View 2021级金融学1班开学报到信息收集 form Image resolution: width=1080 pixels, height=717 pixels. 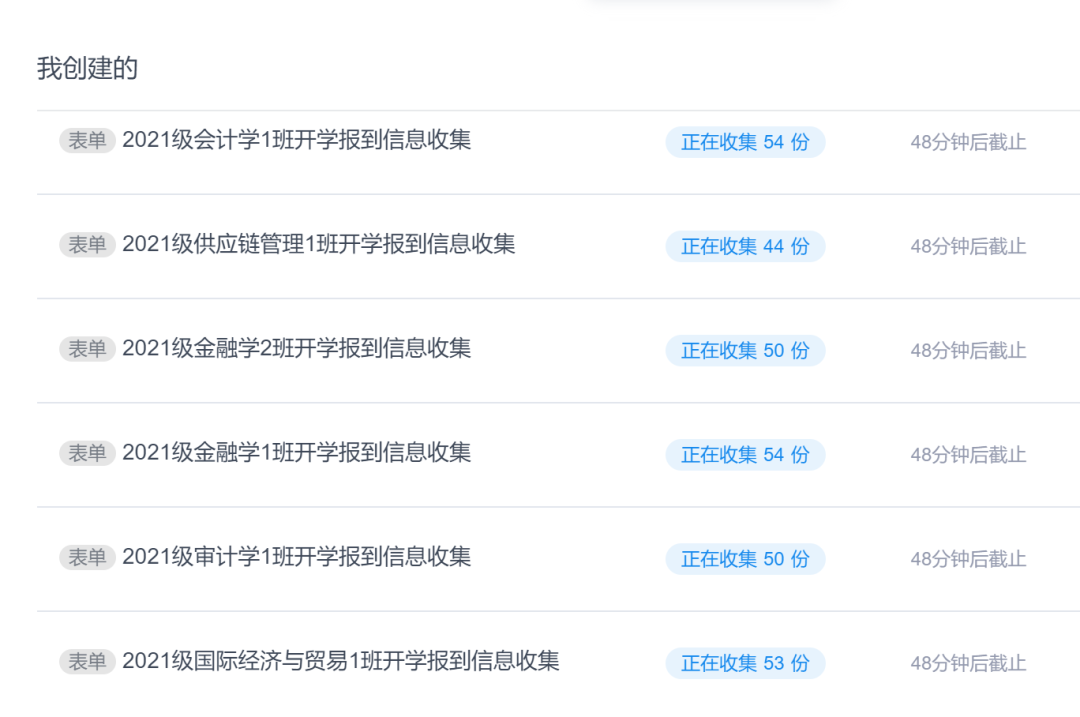(x=296, y=452)
